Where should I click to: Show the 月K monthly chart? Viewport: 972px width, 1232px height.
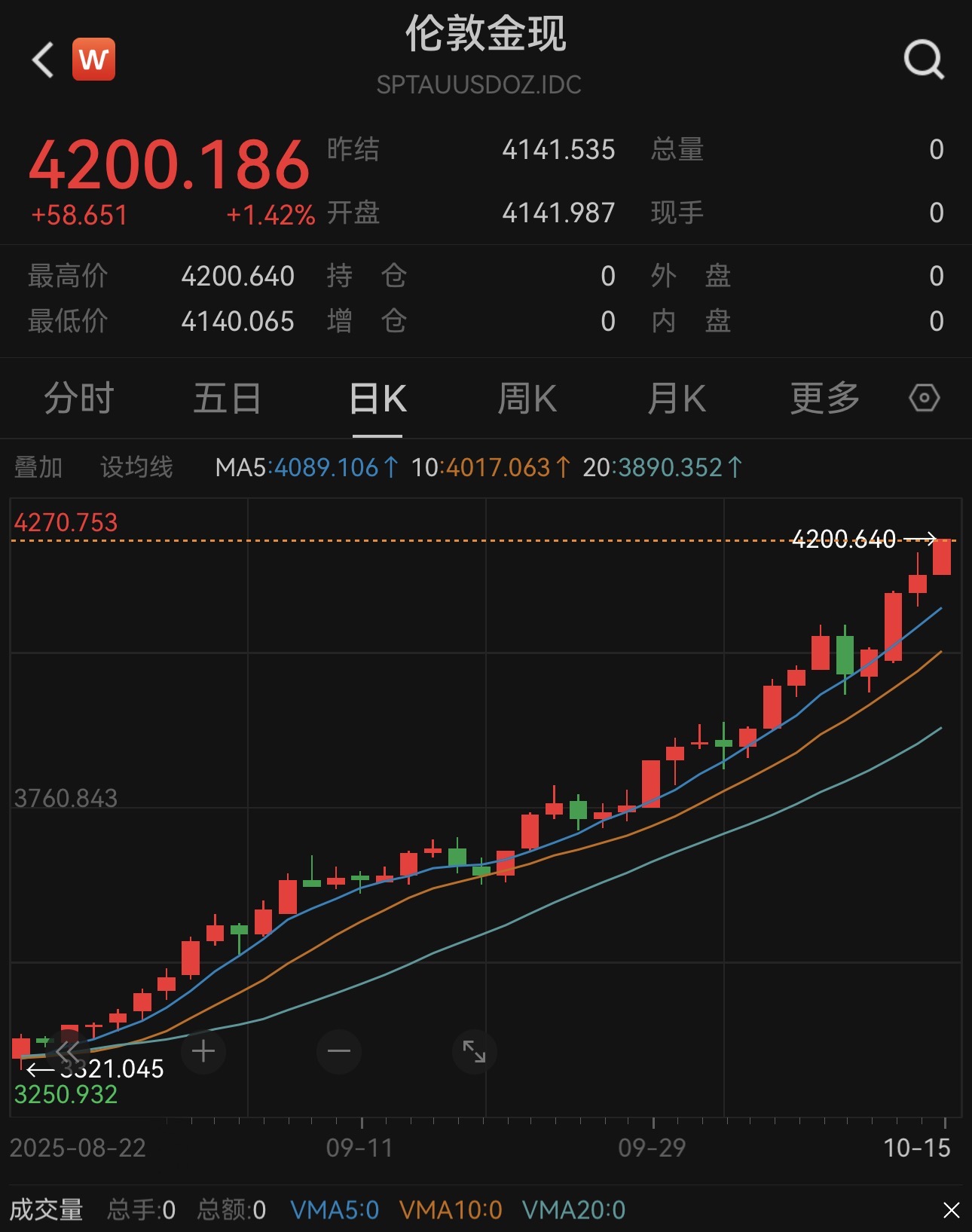tap(676, 398)
